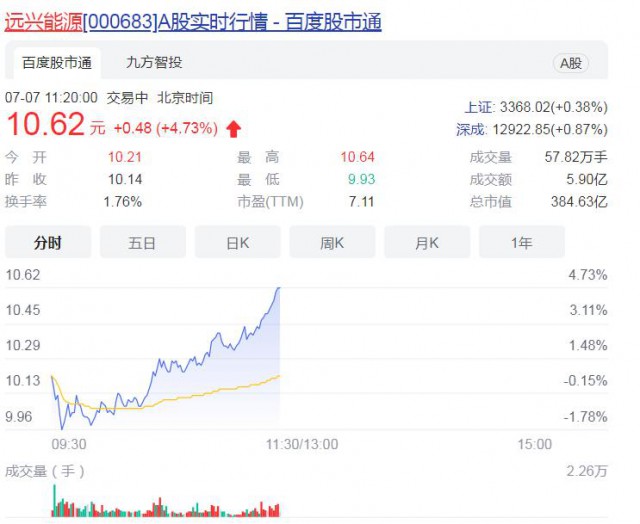Show the 五日 chart

(x=142, y=242)
